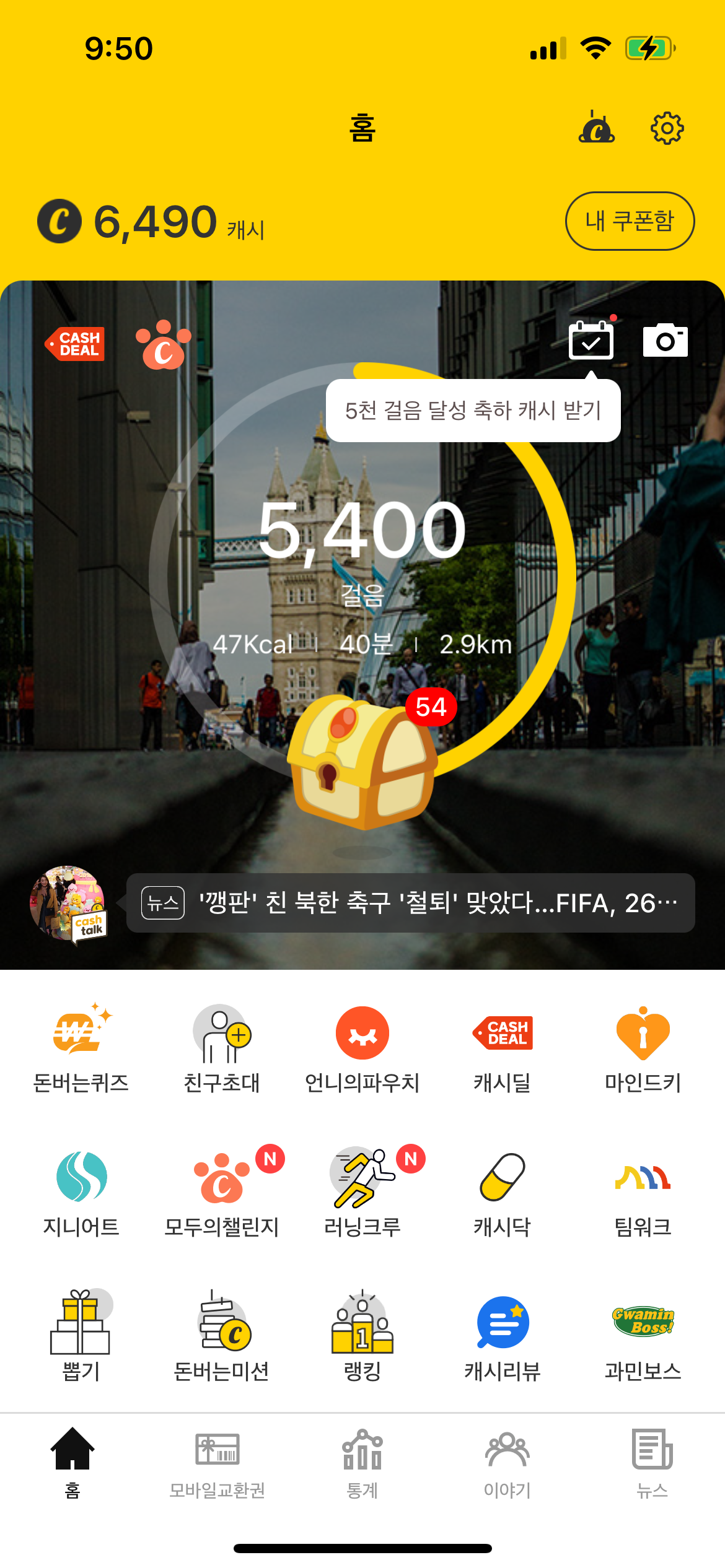Switch to 모바일교환권 tab
Viewport: 725px width, 1568px height.
(x=217, y=1464)
